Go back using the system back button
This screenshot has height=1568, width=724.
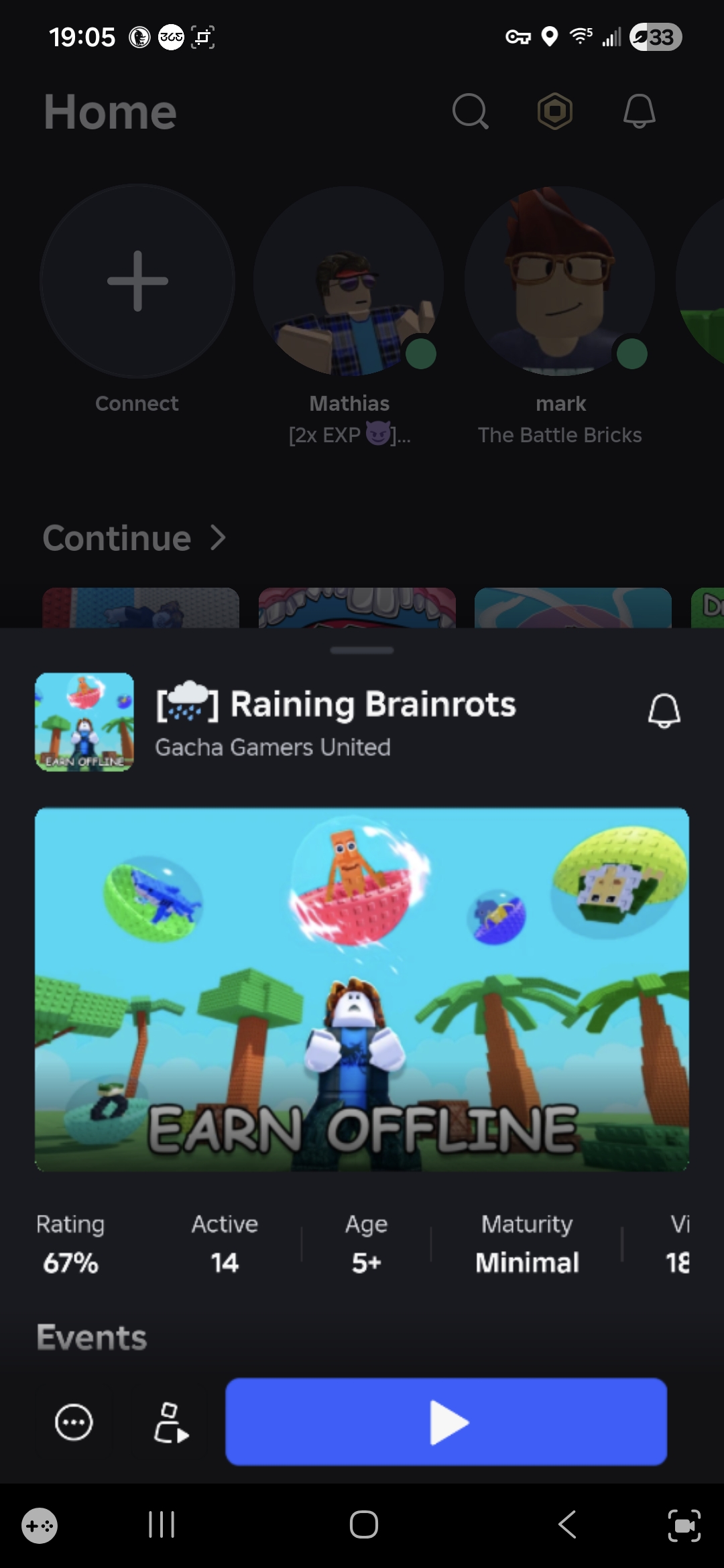point(567,1524)
